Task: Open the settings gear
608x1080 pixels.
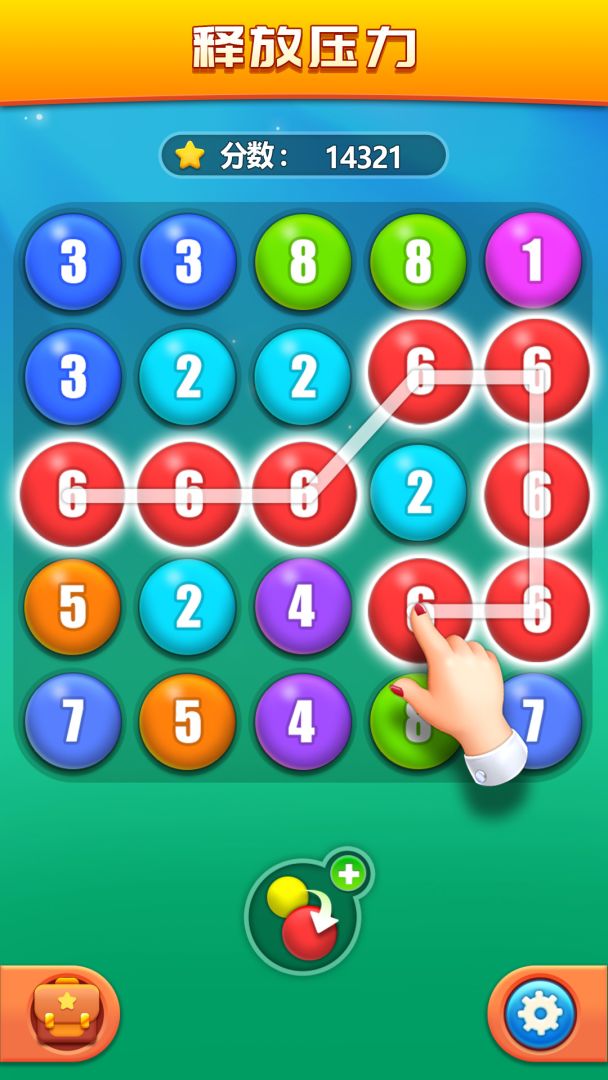Action: [x=541, y=1014]
